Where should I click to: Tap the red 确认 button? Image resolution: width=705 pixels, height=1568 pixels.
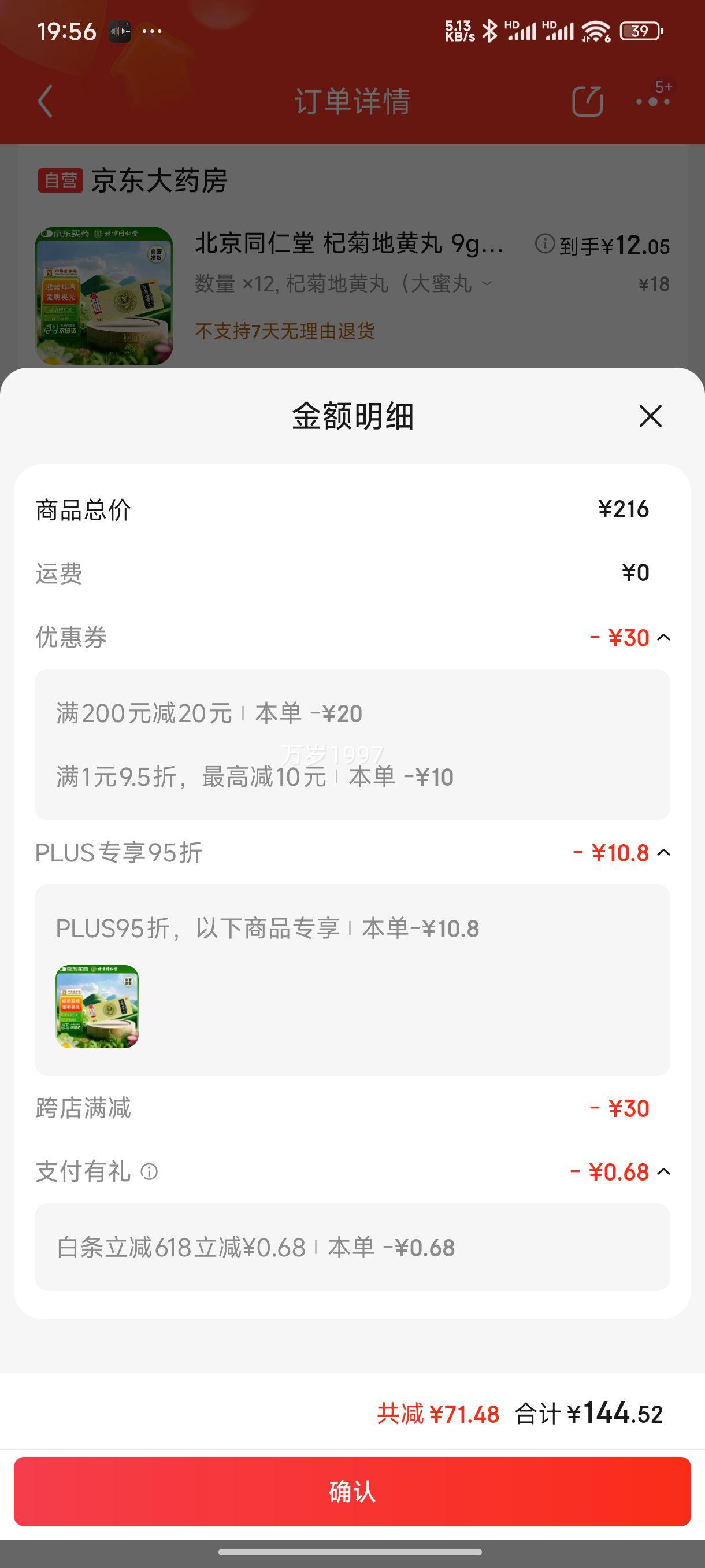[352, 1491]
